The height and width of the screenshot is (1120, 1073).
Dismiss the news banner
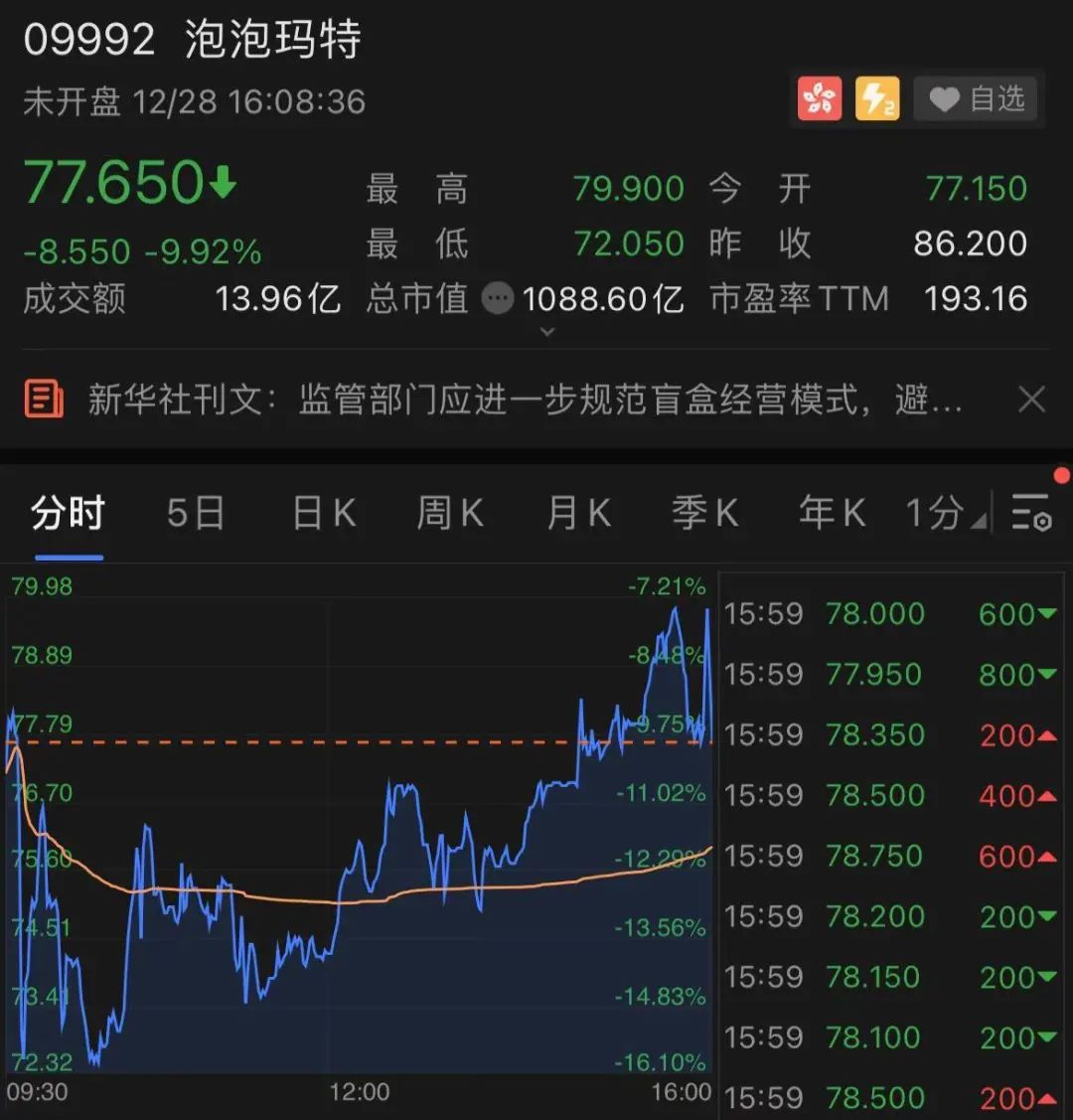point(1032,400)
